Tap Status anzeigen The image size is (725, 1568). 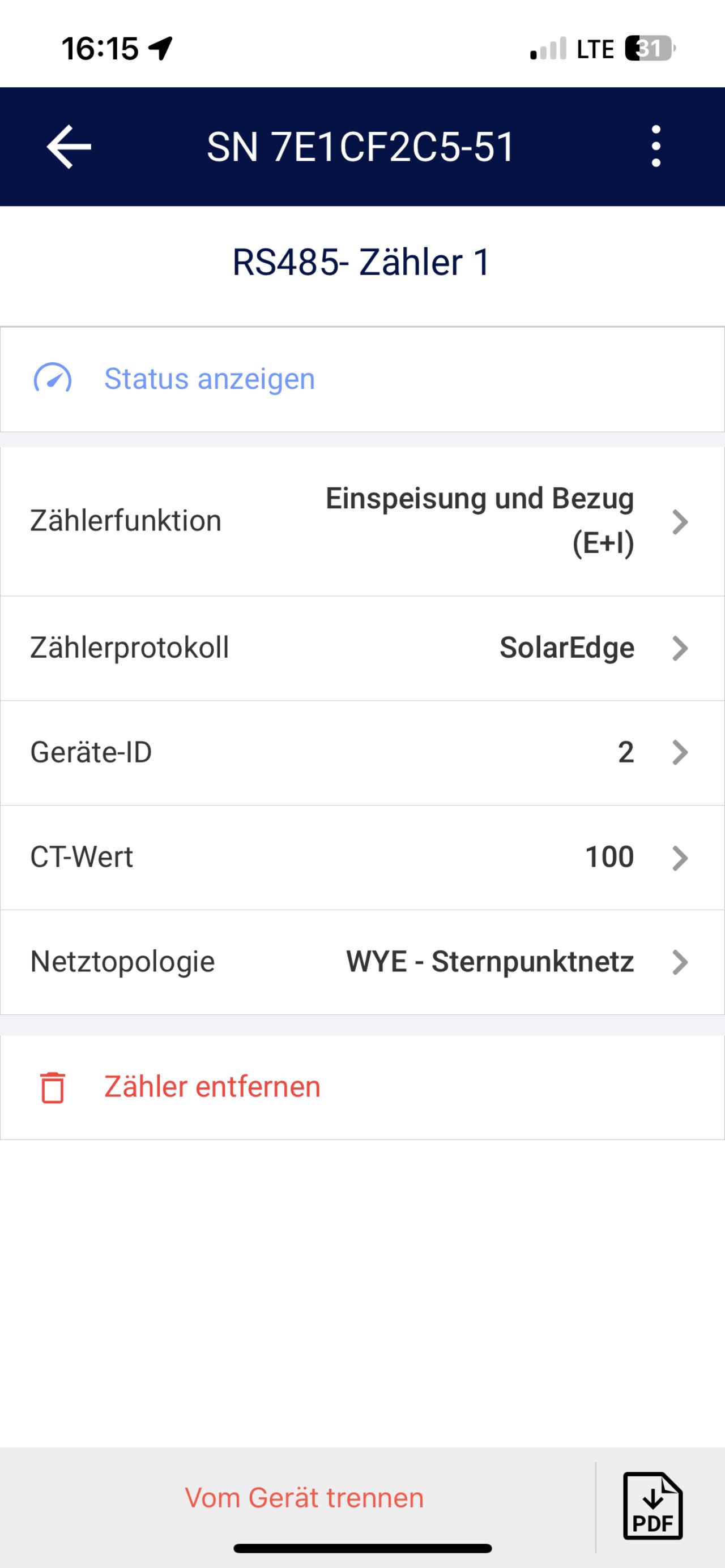[x=362, y=379]
